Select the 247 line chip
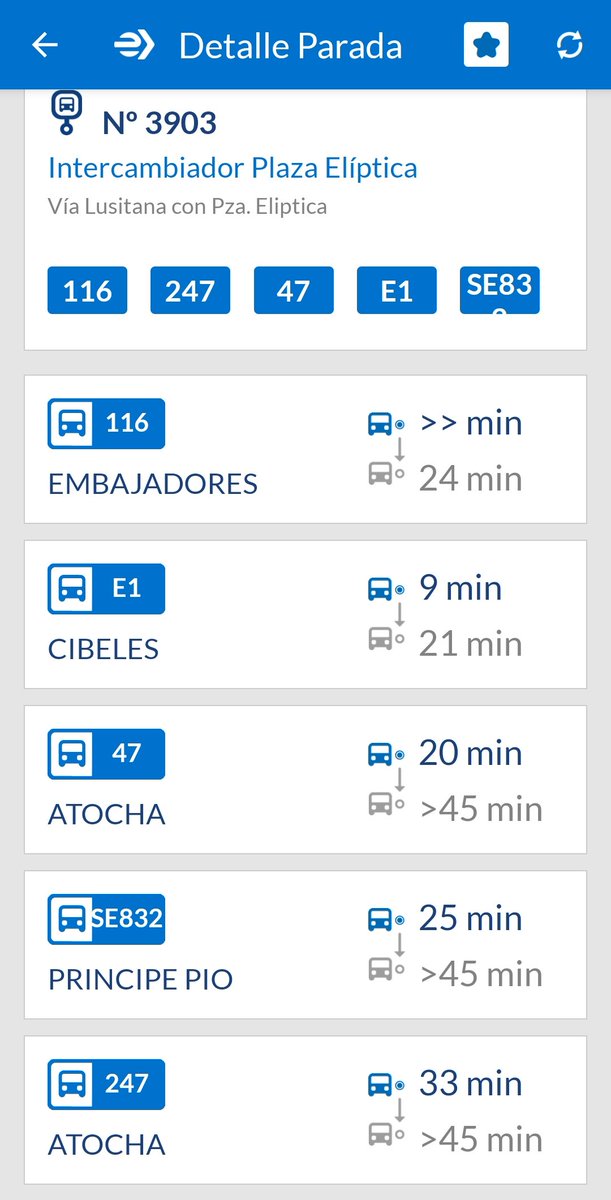 [x=190, y=291]
